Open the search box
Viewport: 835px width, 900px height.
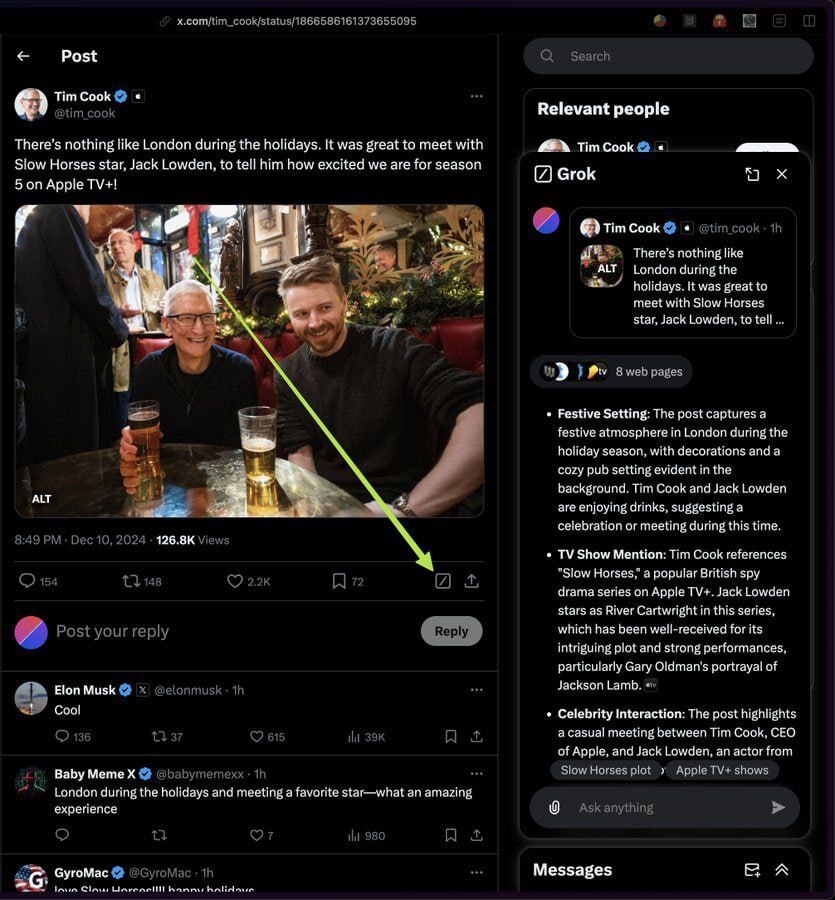click(668, 56)
